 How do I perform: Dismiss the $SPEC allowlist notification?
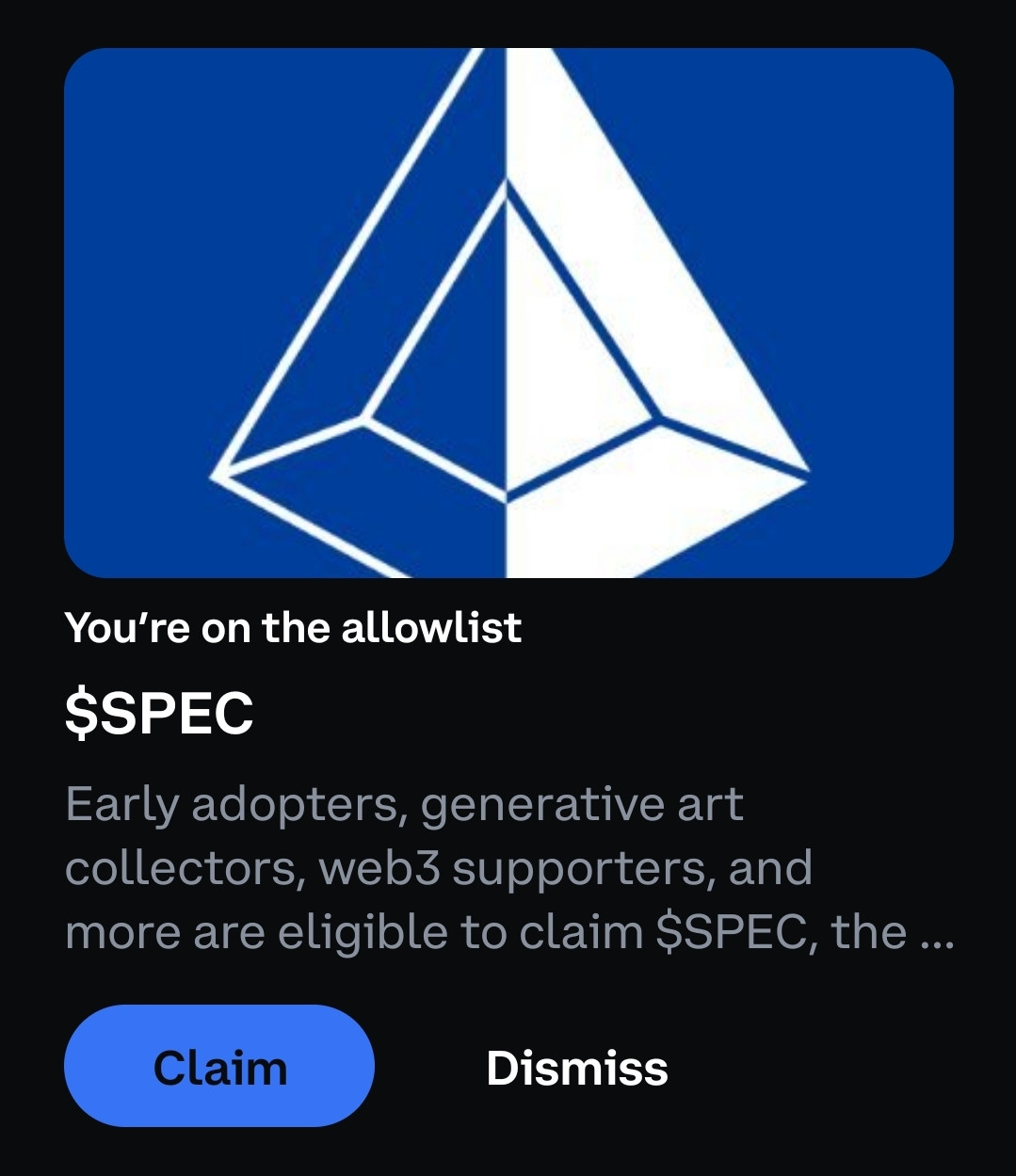click(577, 1067)
